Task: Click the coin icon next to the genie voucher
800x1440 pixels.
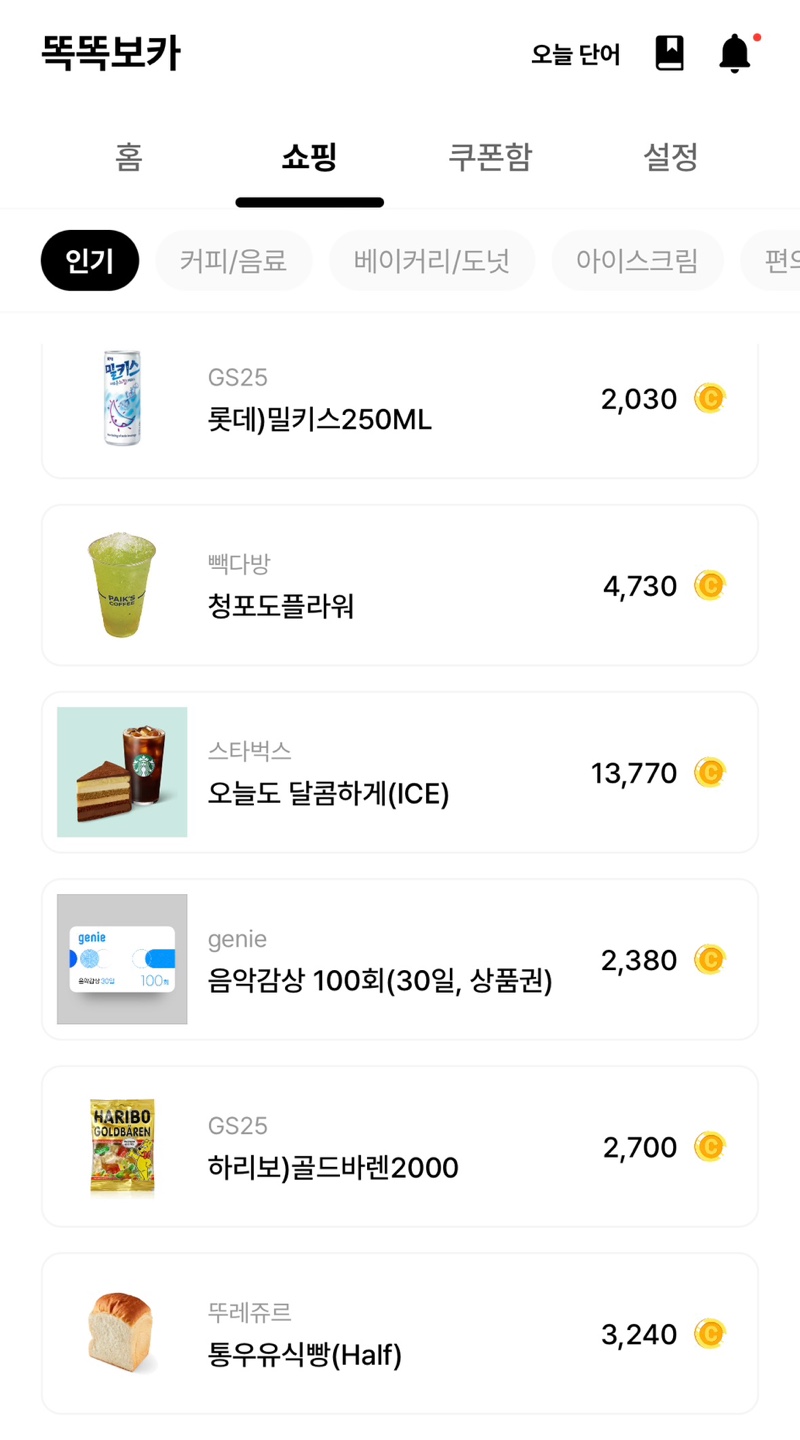Action: tap(710, 959)
